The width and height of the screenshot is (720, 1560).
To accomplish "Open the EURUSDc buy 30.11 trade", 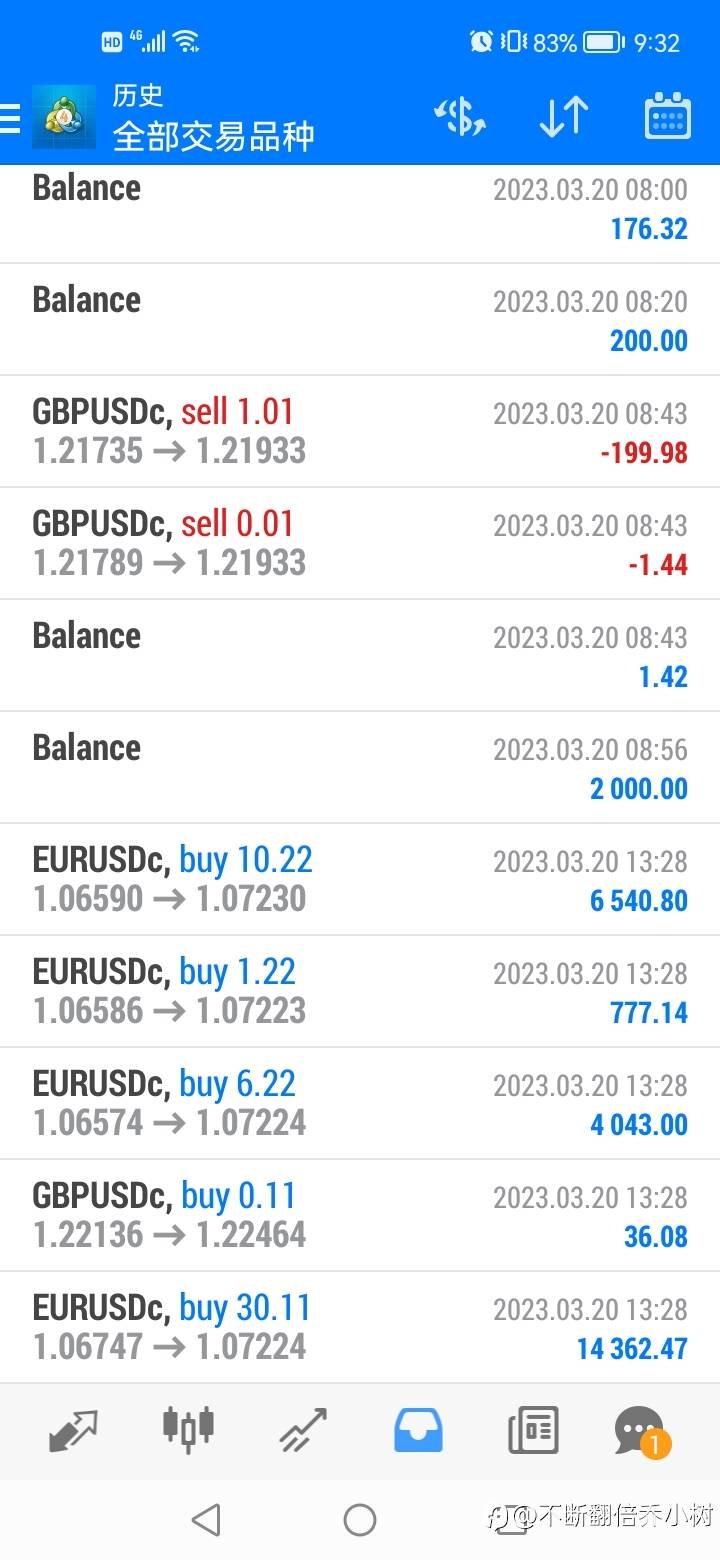I will (360, 1328).
